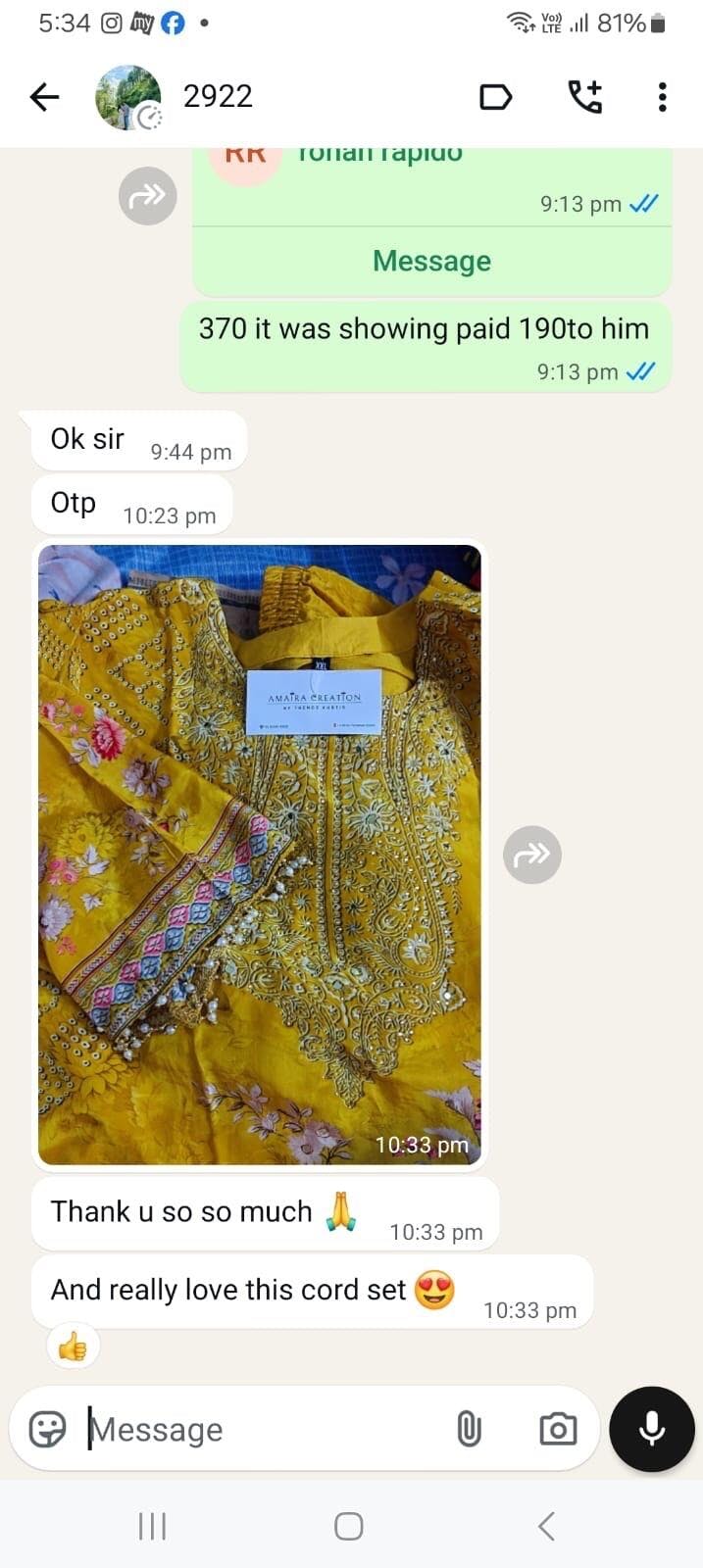Screen dimensions: 703x1568
Task: Focus the Message text field
Action: [265, 1430]
